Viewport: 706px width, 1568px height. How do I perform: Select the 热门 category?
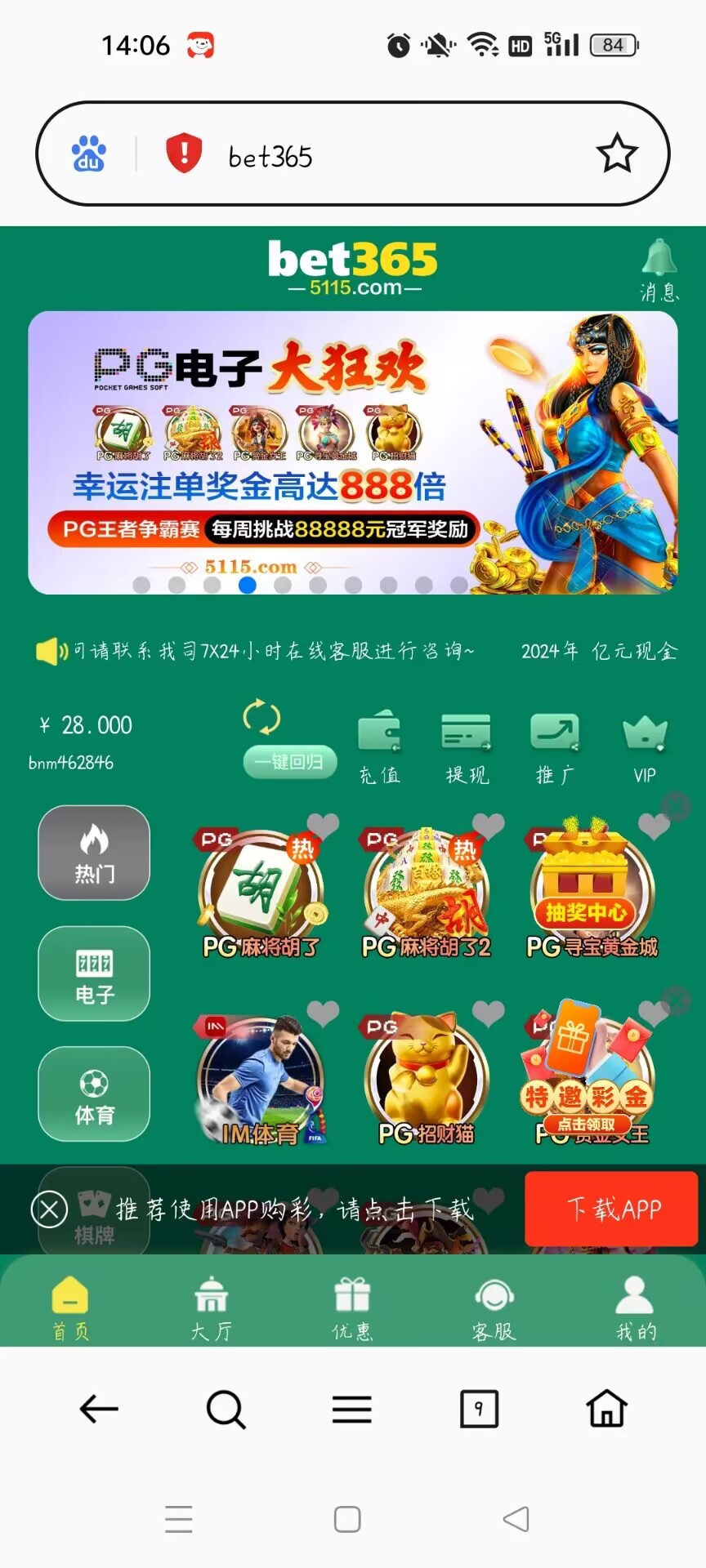(94, 853)
